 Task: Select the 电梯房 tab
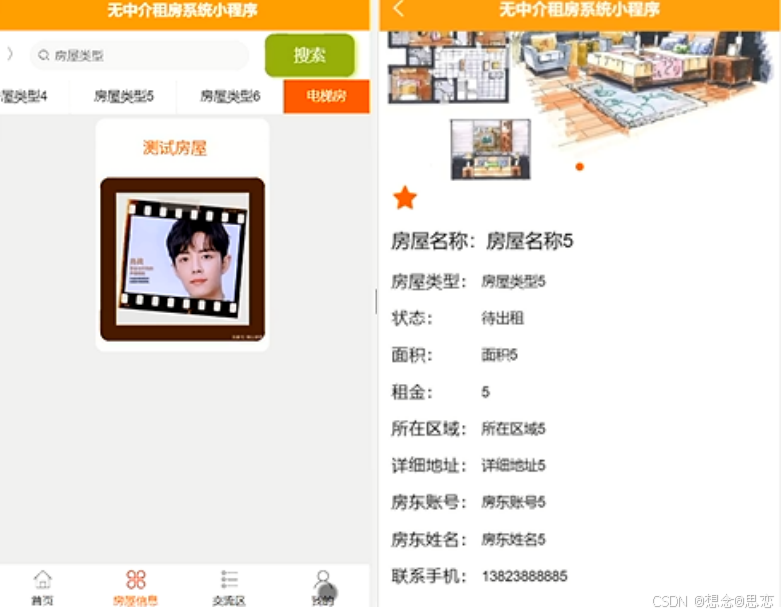point(326,97)
